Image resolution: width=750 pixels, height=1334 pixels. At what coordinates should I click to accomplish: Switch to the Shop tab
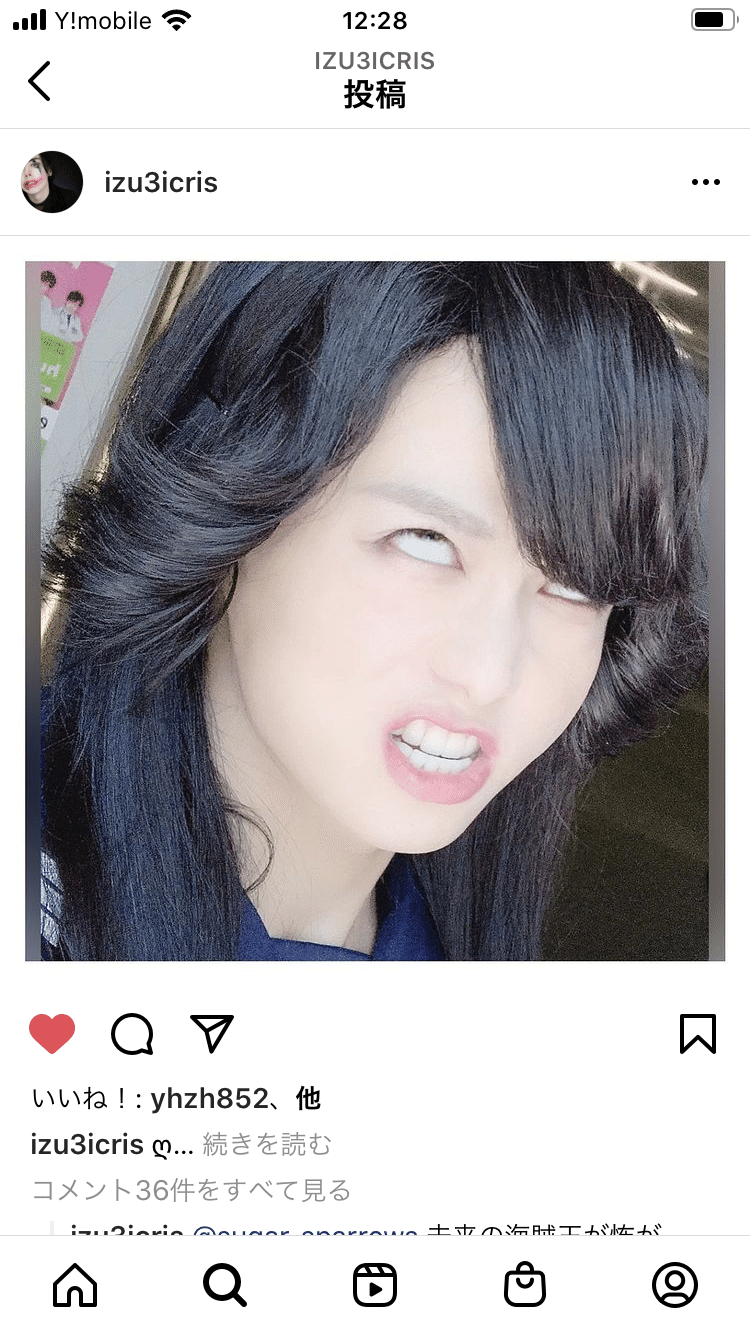[x=525, y=1285]
